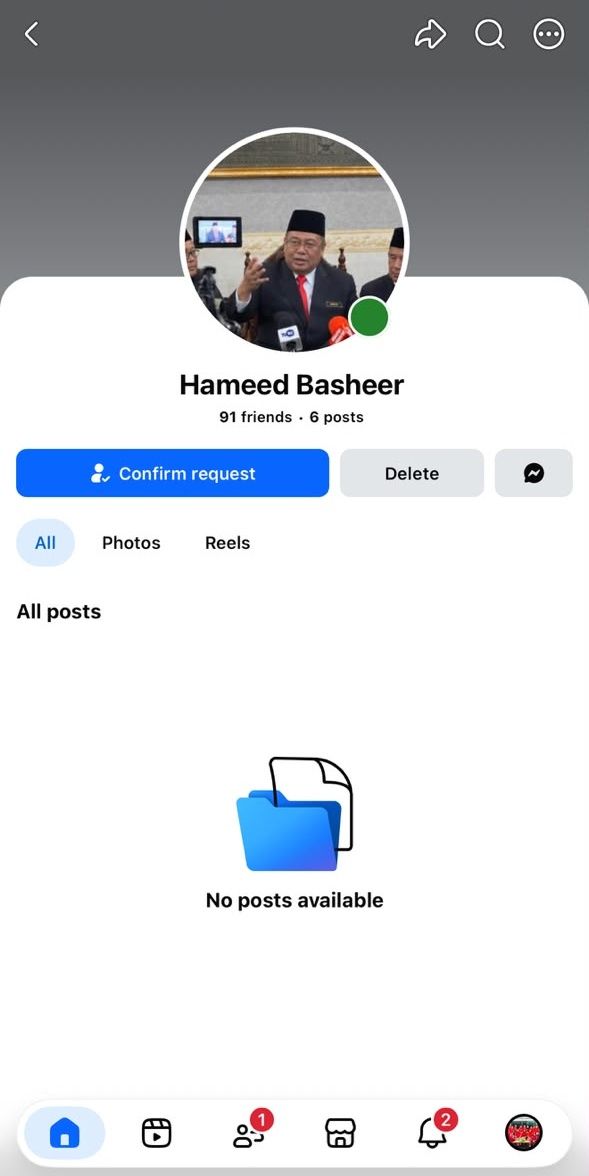Screen dimensions: 589x1176
Task: Open the notifications bell
Action: point(434,1131)
